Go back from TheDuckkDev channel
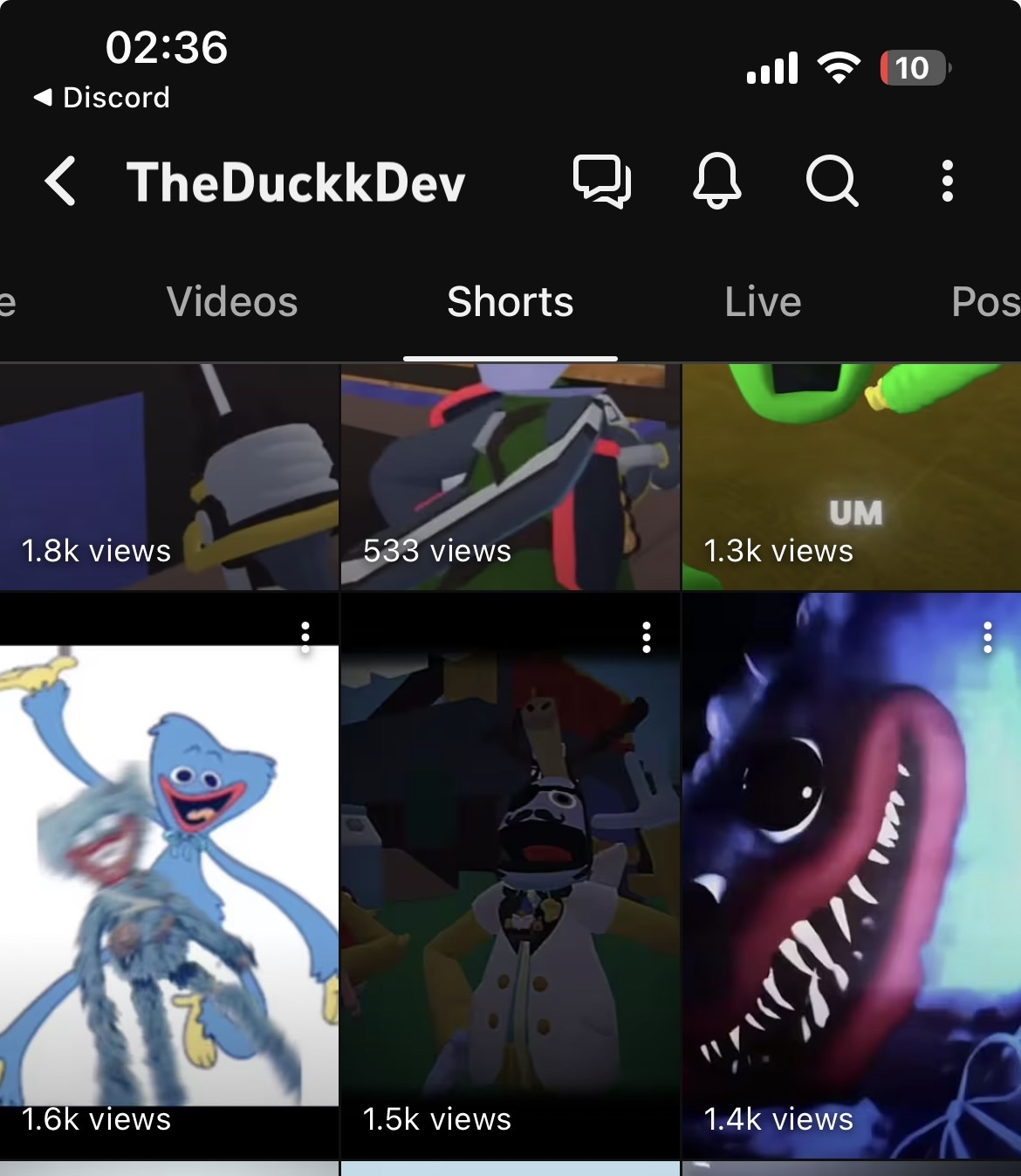Screen dimensions: 1021x1176 pos(60,182)
